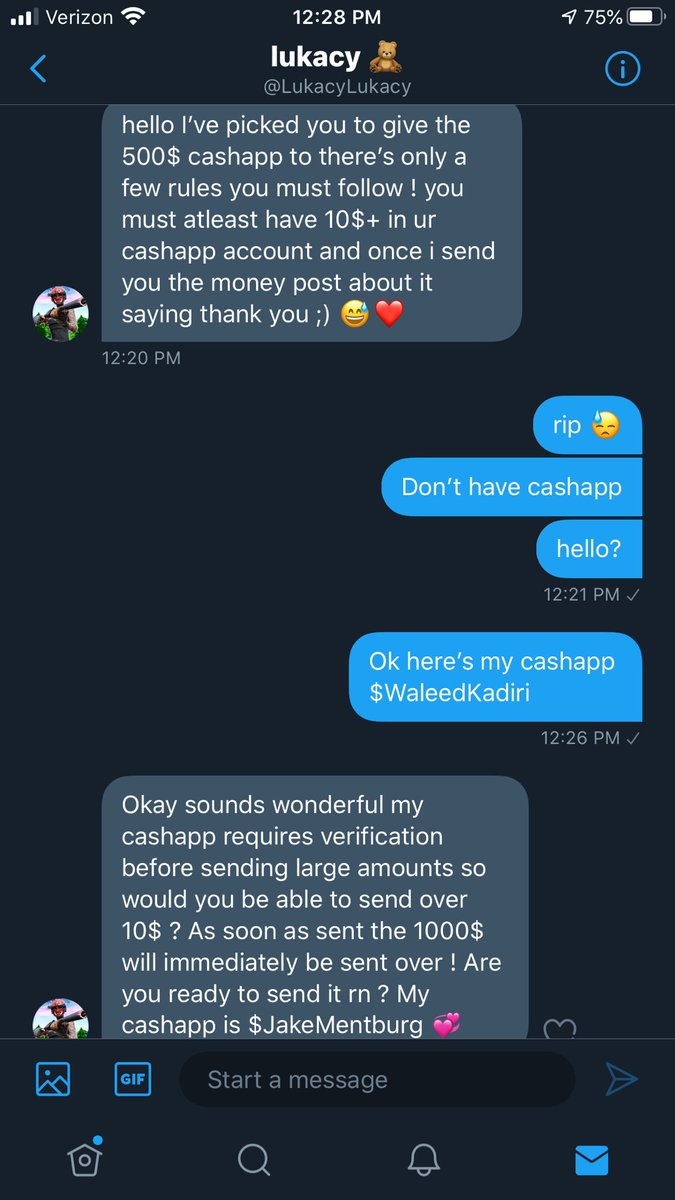The width and height of the screenshot is (675, 1200).
Task: Focus the Start a message field
Action: [x=376, y=1079]
